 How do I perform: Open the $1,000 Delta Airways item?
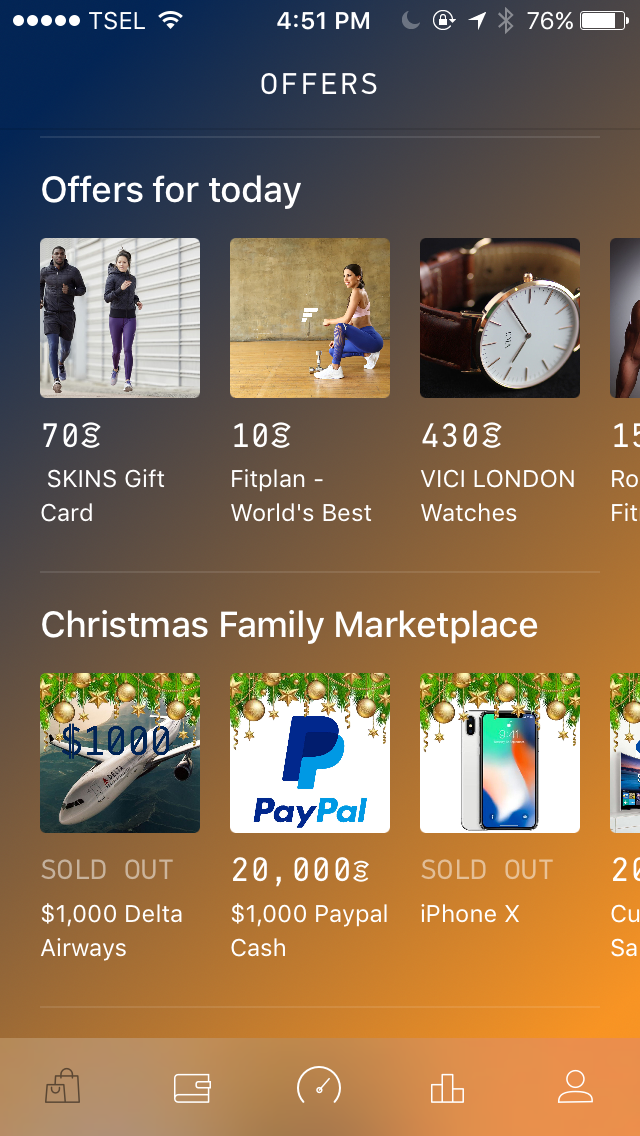[x=120, y=753]
